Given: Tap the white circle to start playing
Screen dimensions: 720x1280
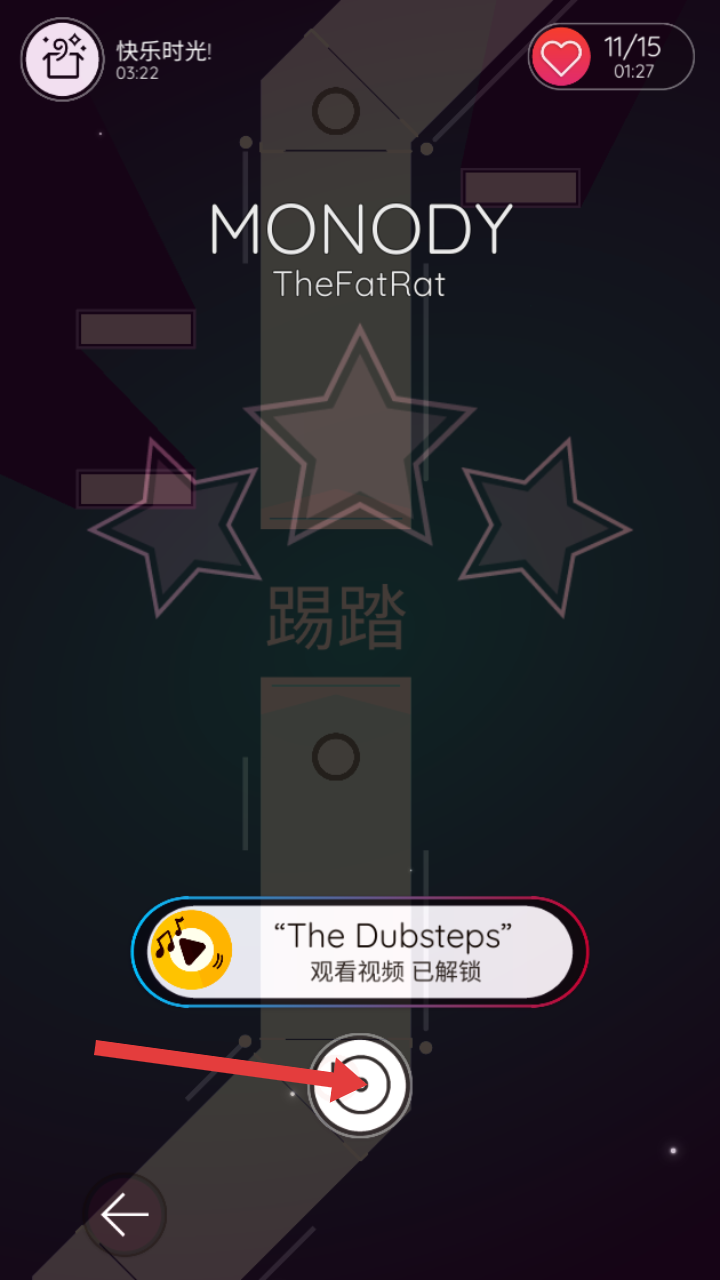Looking at the screenshot, I should point(360,1085).
